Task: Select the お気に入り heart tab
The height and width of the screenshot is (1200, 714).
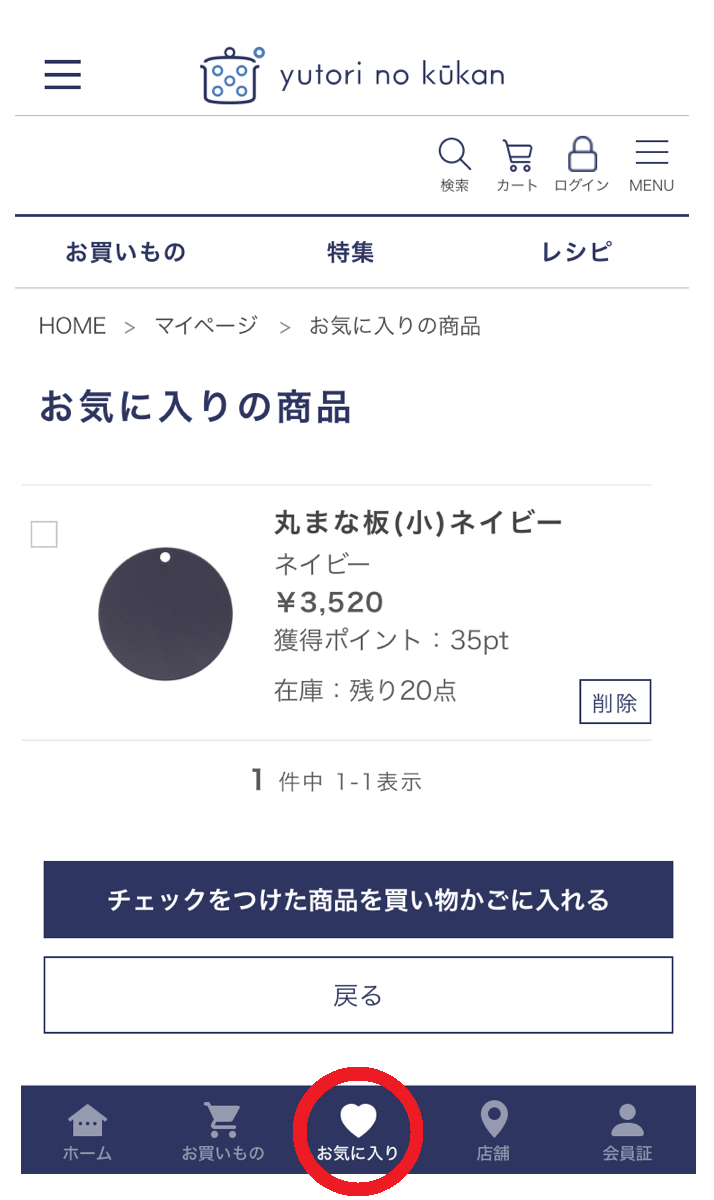Action: coord(358,1132)
